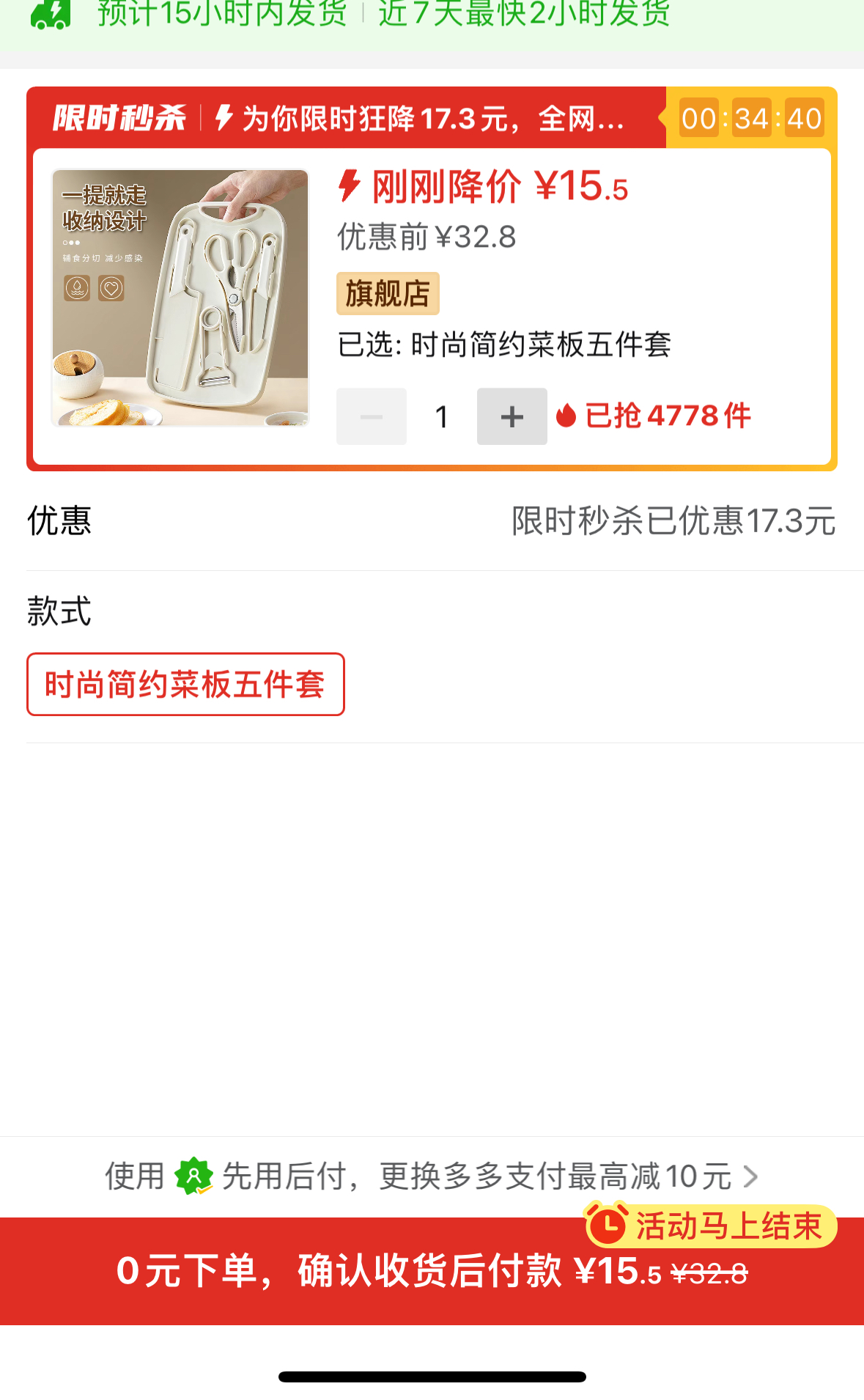Confirm order with 0元下单 button

click(x=432, y=1271)
